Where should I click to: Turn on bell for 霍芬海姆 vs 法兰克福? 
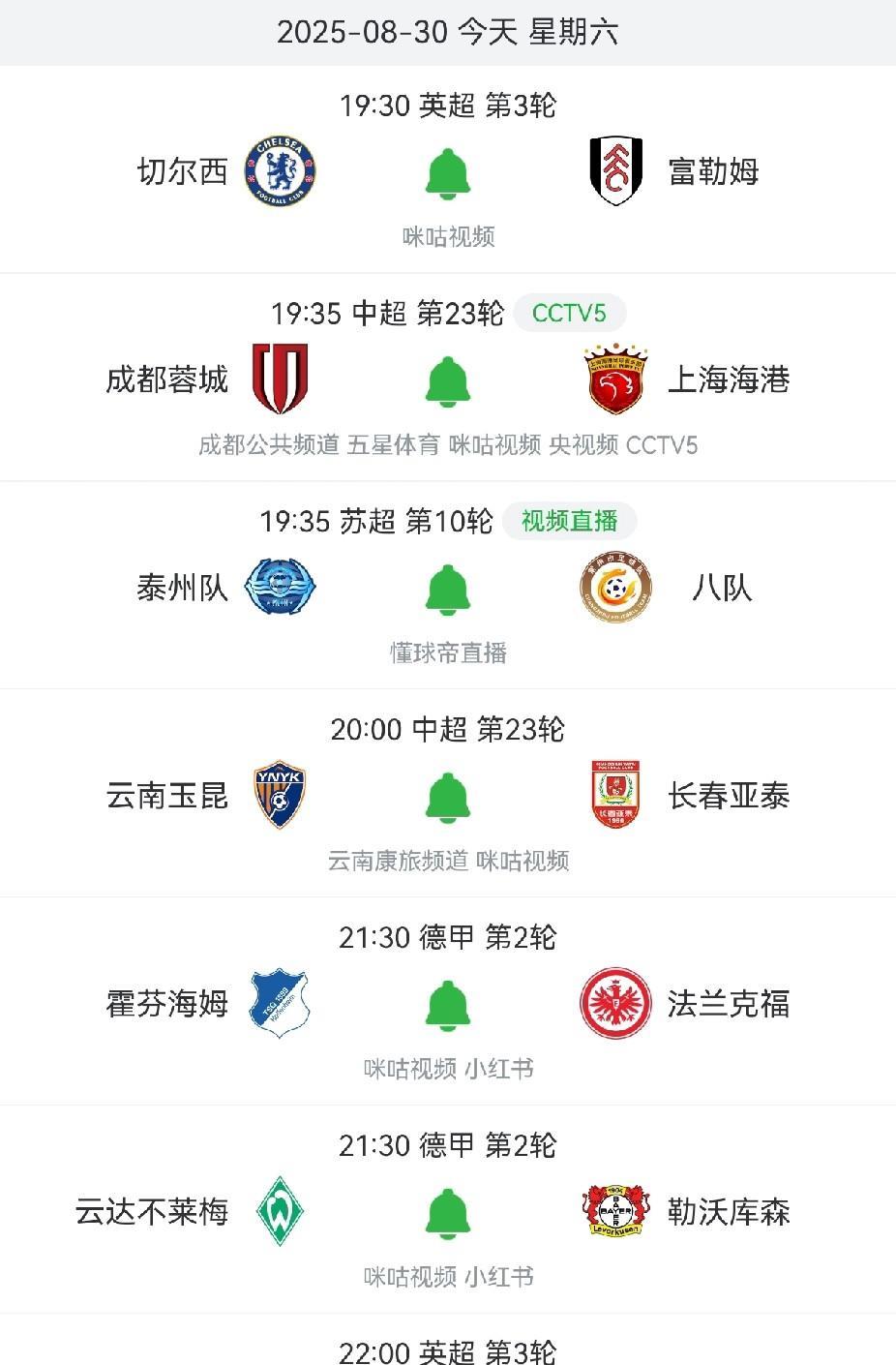point(448,1006)
